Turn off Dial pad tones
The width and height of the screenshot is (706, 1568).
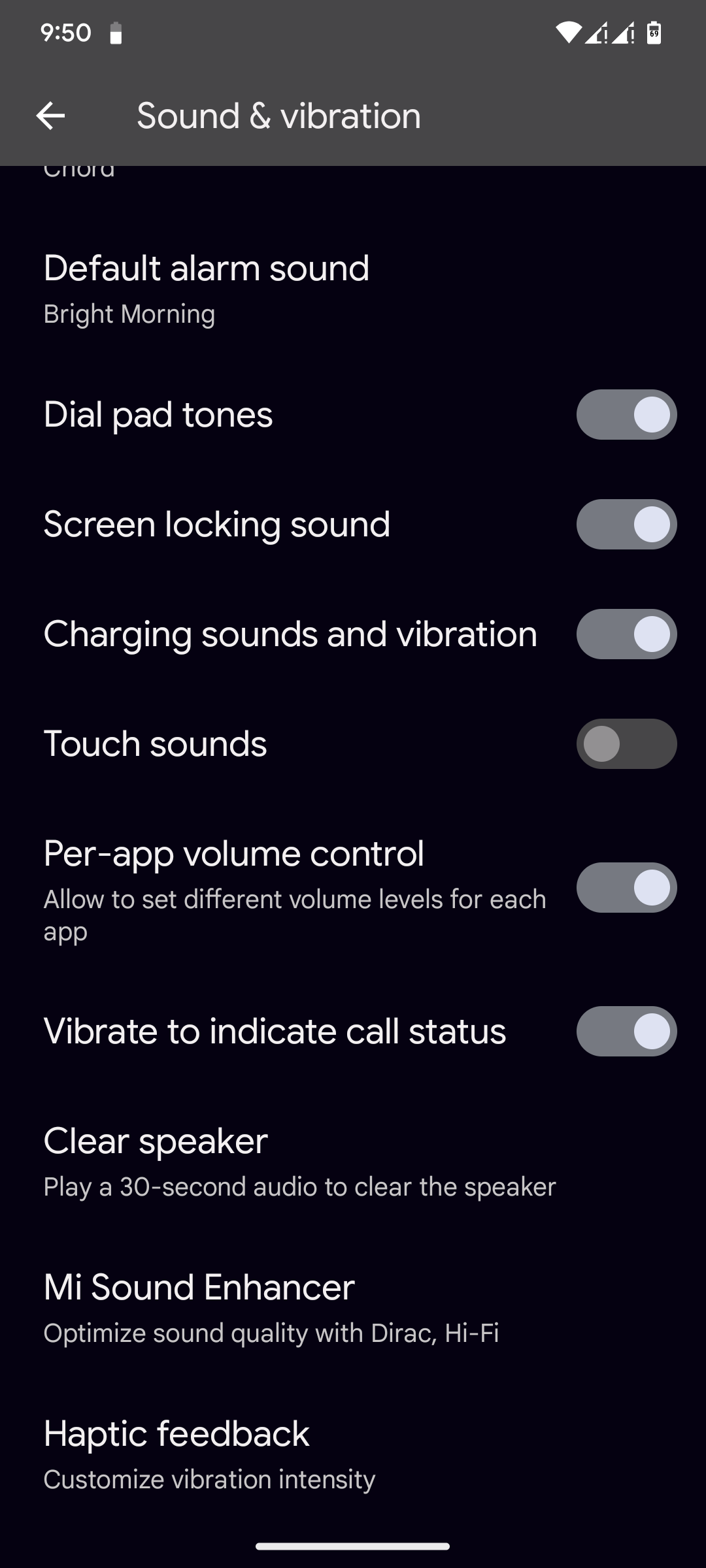pyautogui.click(x=626, y=415)
